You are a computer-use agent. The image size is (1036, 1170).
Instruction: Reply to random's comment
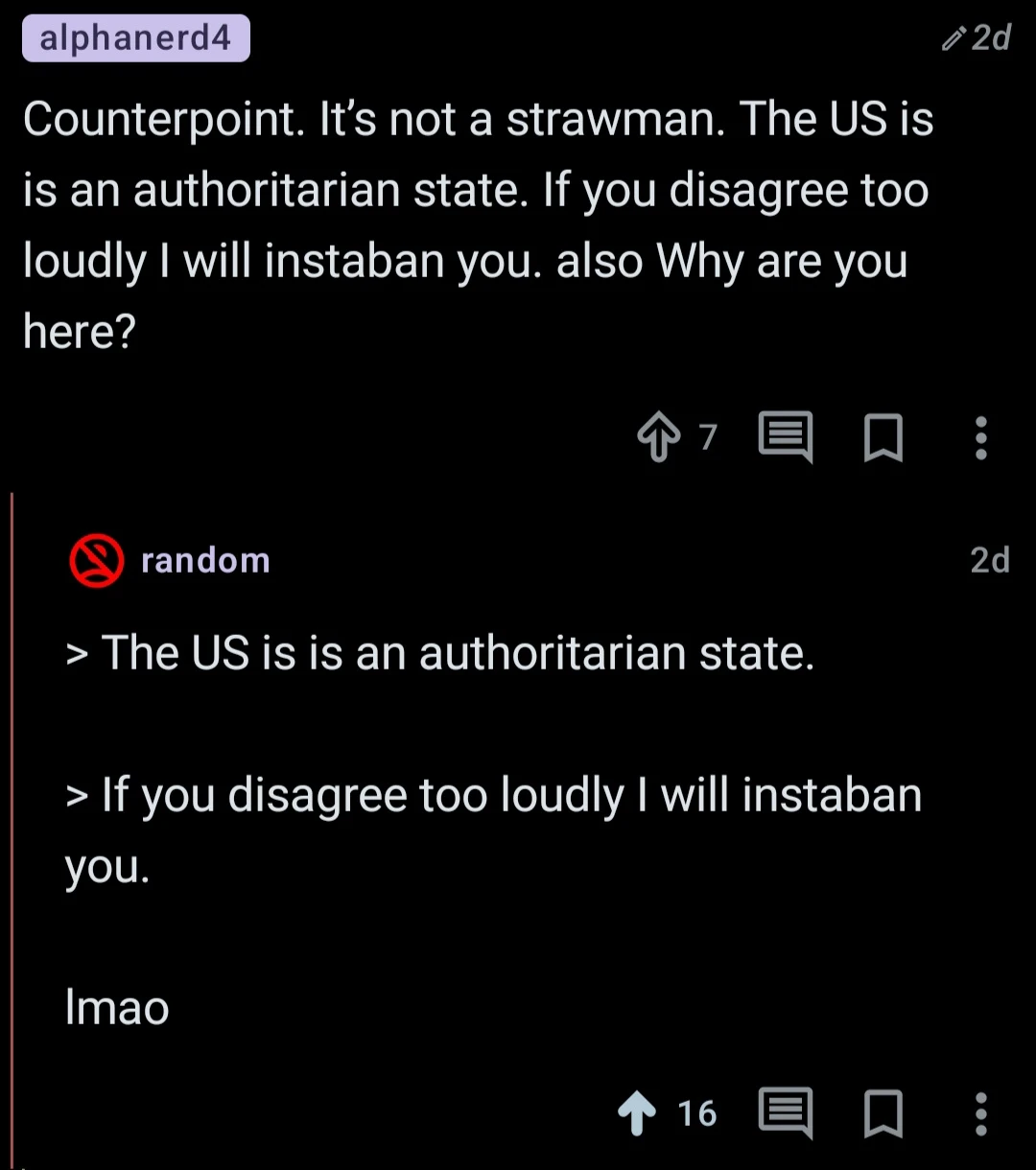(x=786, y=1113)
